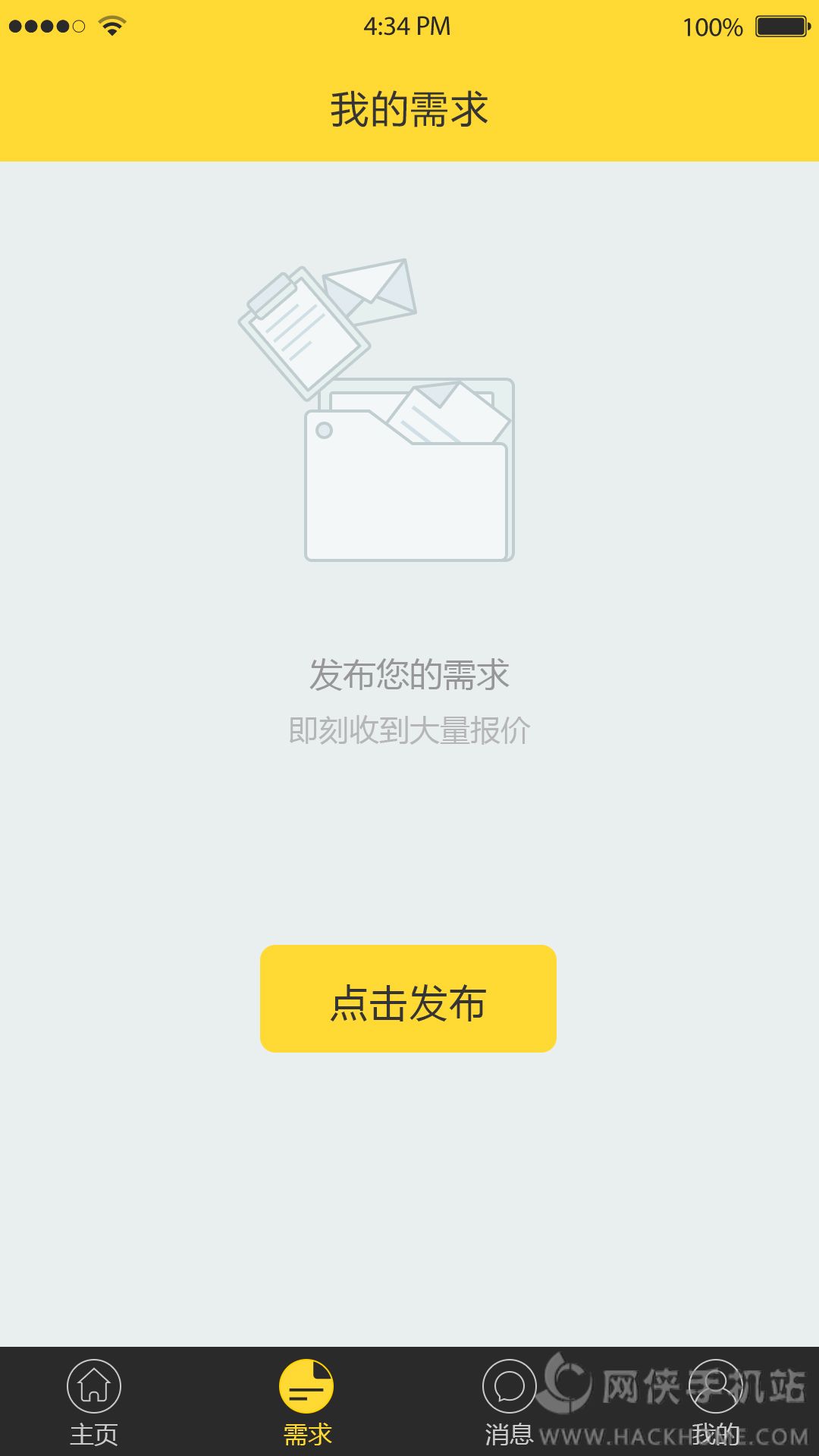Select the 需求 tab

[306, 1401]
